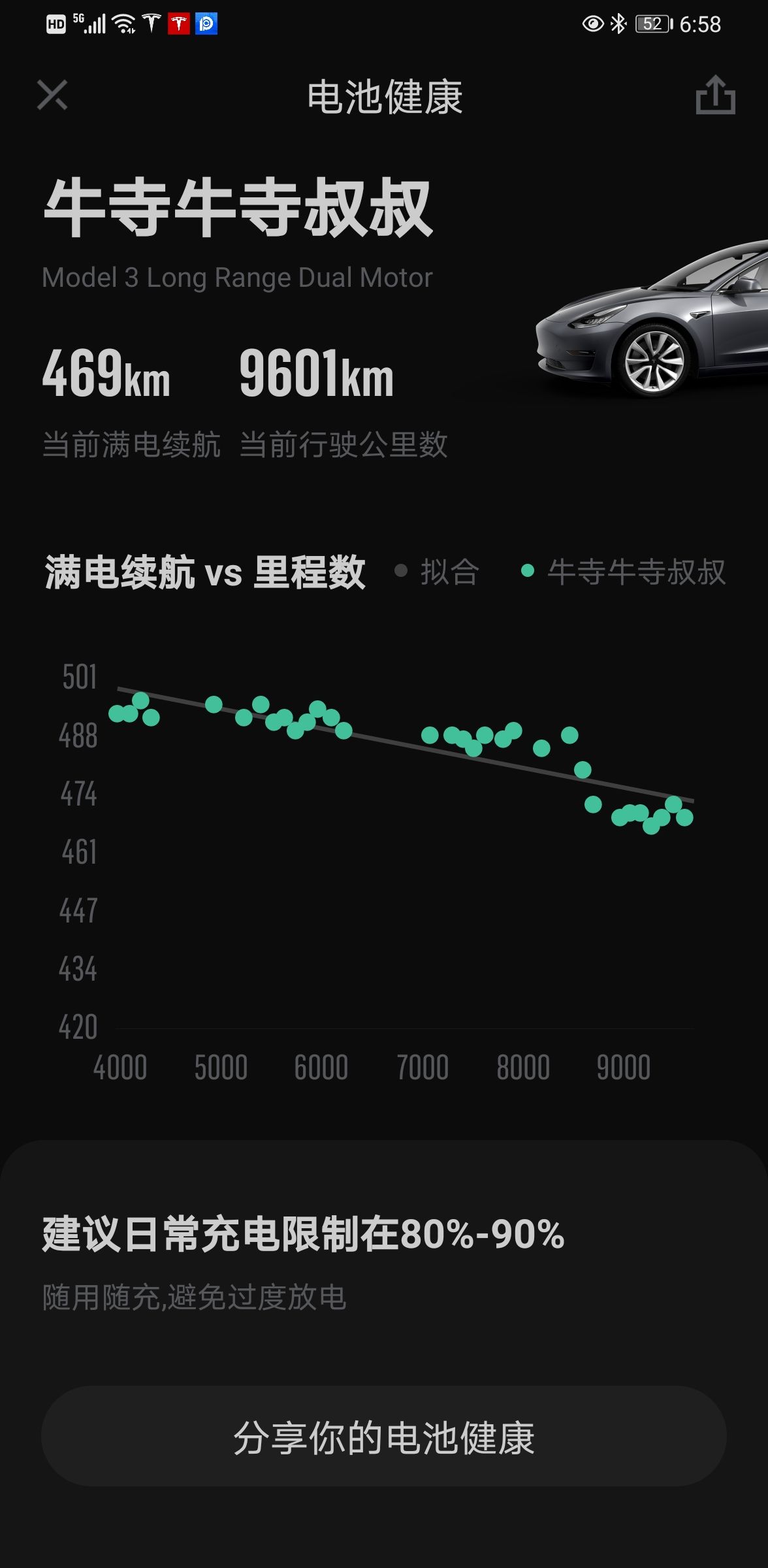Close the battery health screen via X
Screen dimensions: 768x1568
(x=52, y=96)
